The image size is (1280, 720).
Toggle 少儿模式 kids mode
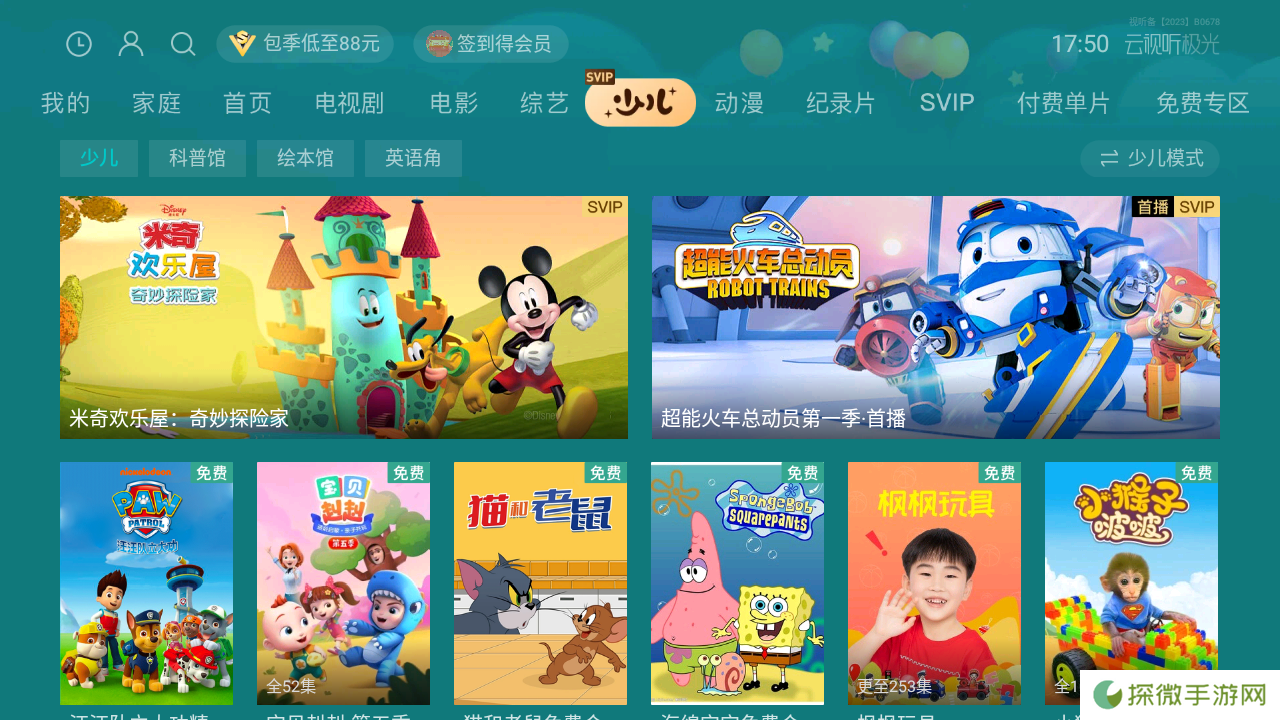[x=1150, y=158]
